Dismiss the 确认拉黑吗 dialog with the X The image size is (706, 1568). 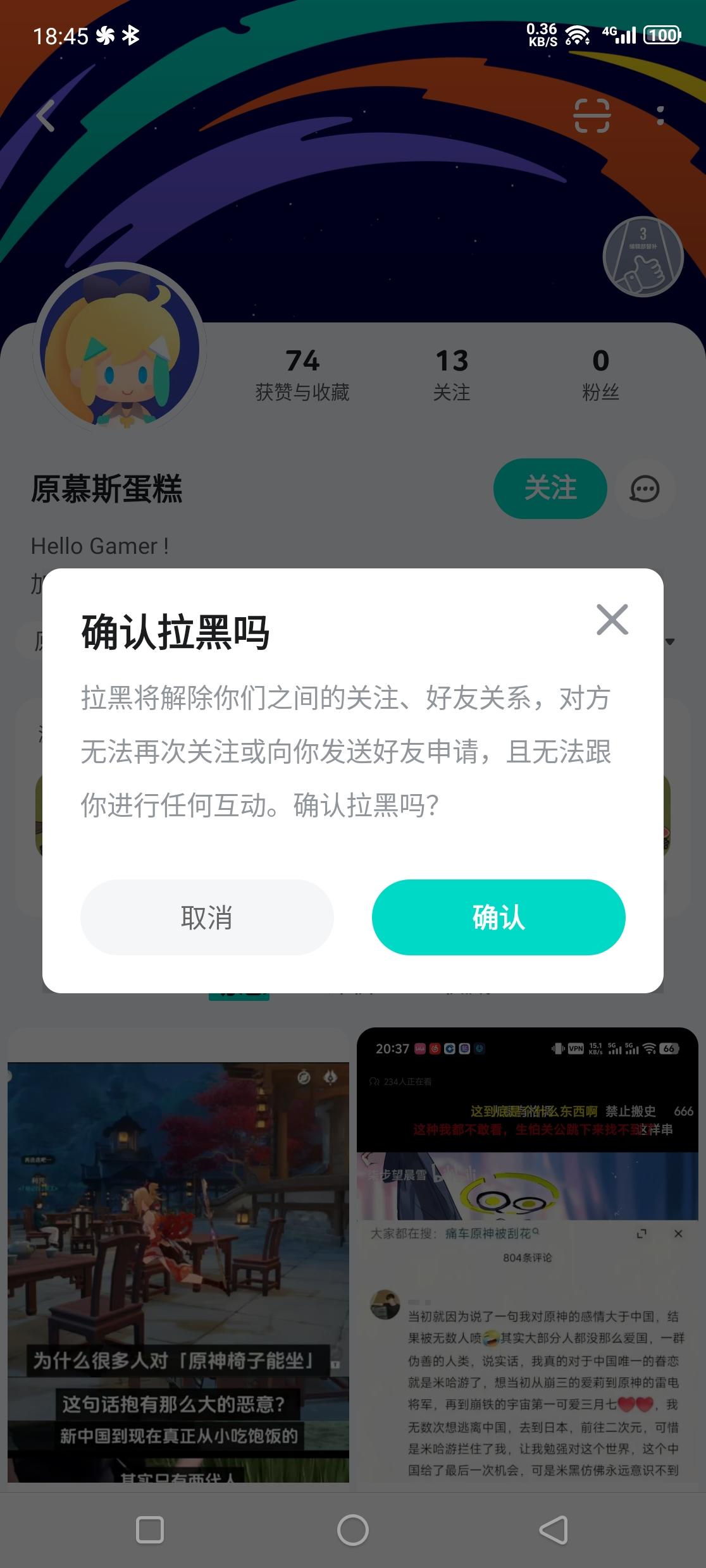611,620
